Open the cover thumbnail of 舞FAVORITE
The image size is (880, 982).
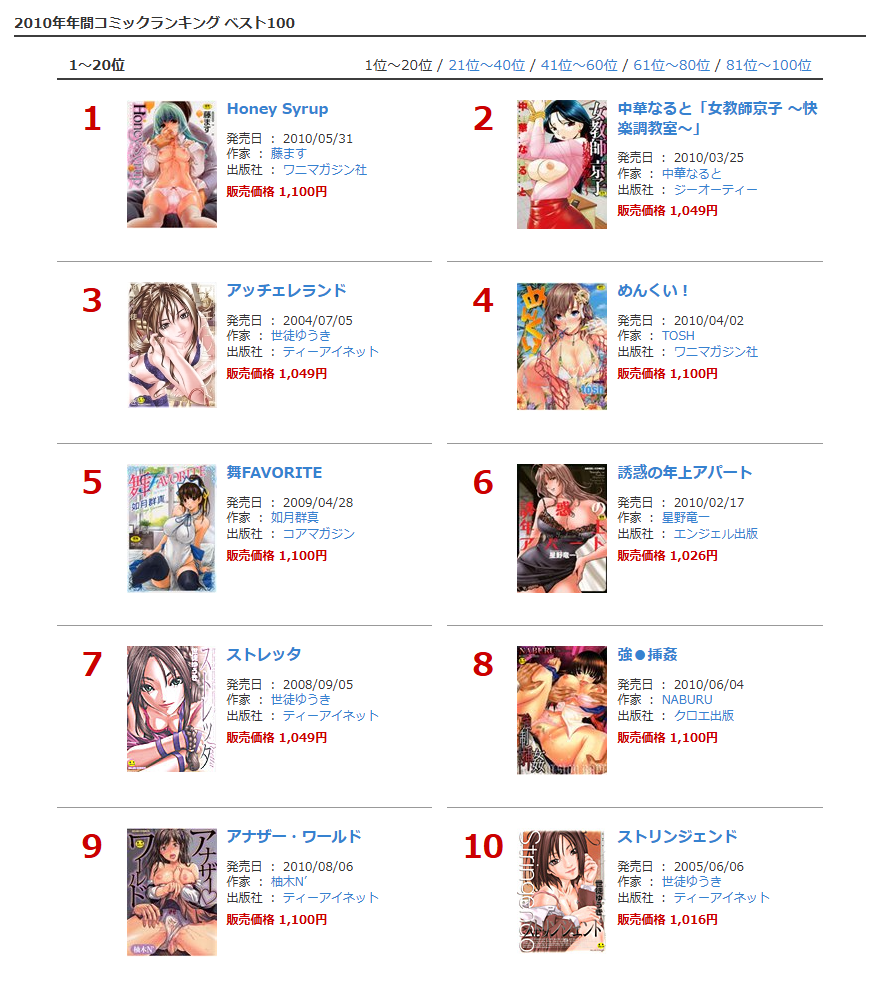pyautogui.click(x=171, y=528)
